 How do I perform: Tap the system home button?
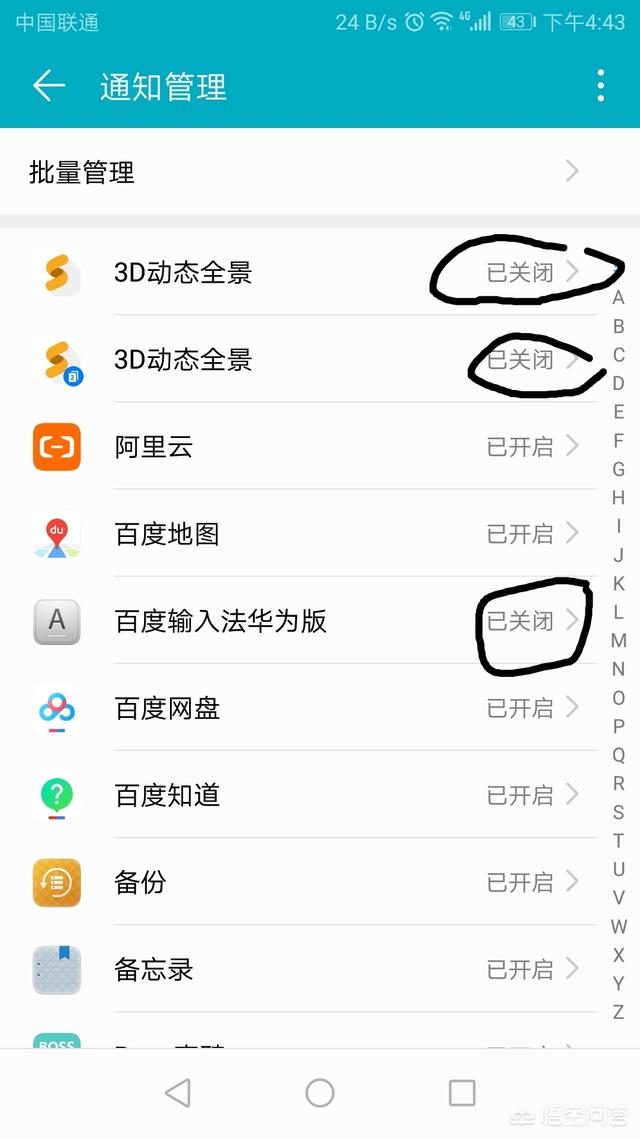click(320, 1092)
